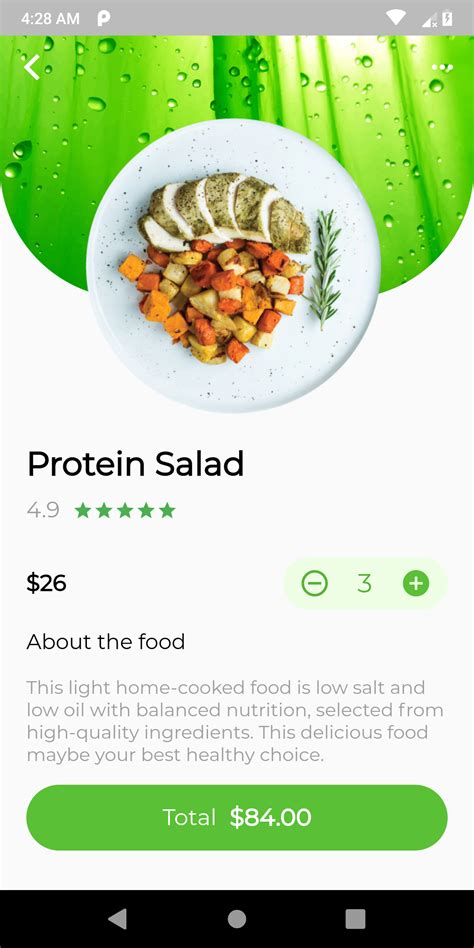
Task: Open the system recent apps view
Action: coord(356,919)
